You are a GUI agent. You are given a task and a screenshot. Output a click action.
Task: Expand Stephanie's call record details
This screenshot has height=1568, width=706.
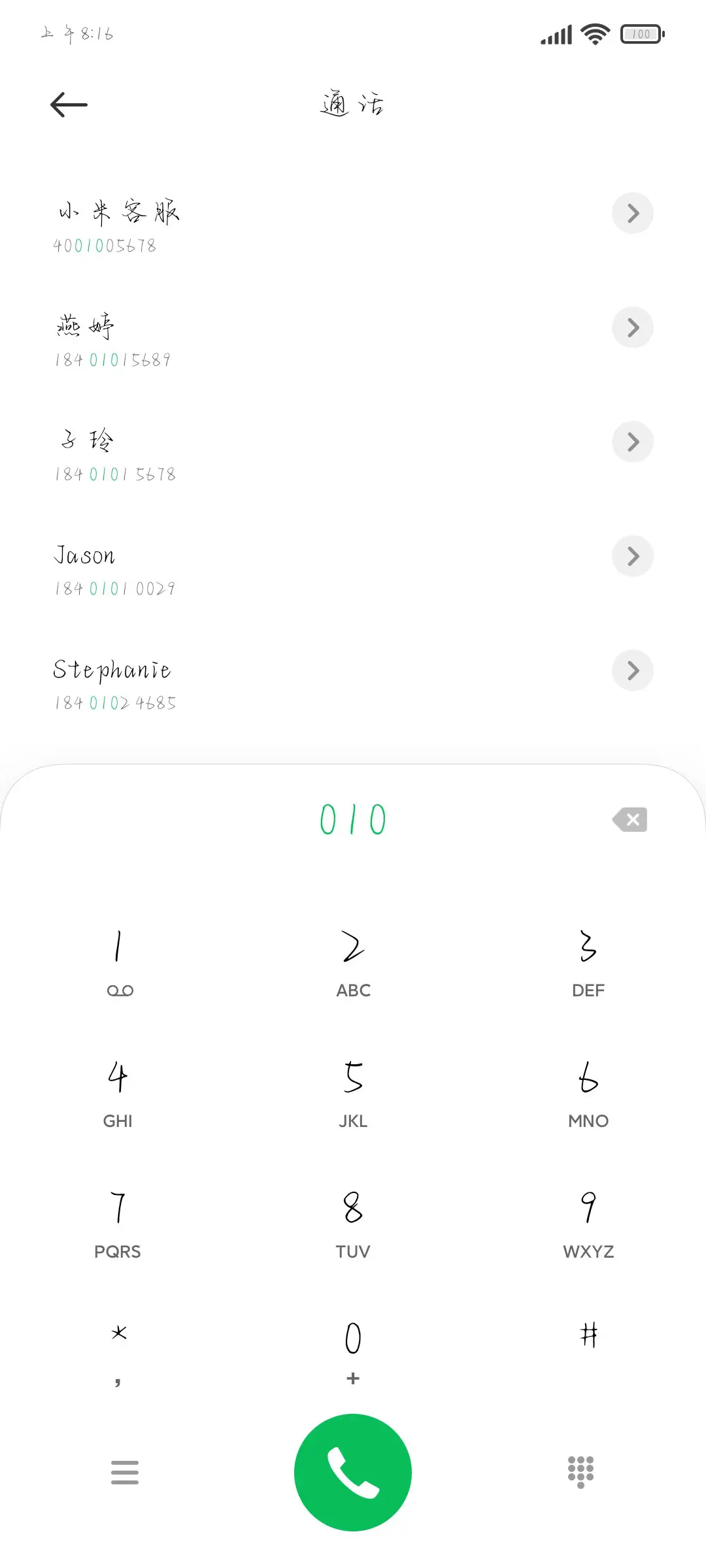[632, 670]
